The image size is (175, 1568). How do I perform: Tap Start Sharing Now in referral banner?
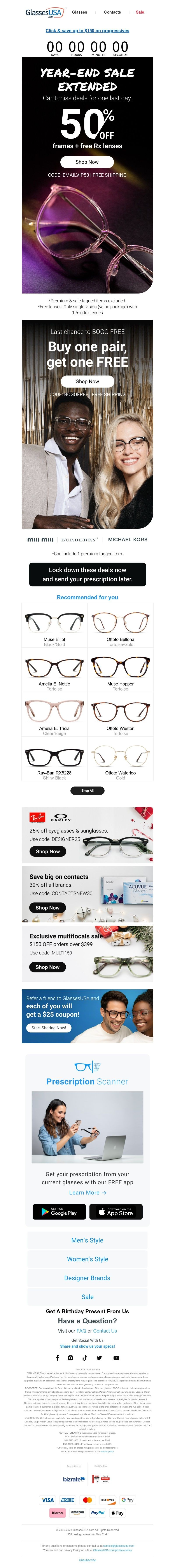(x=49, y=1027)
